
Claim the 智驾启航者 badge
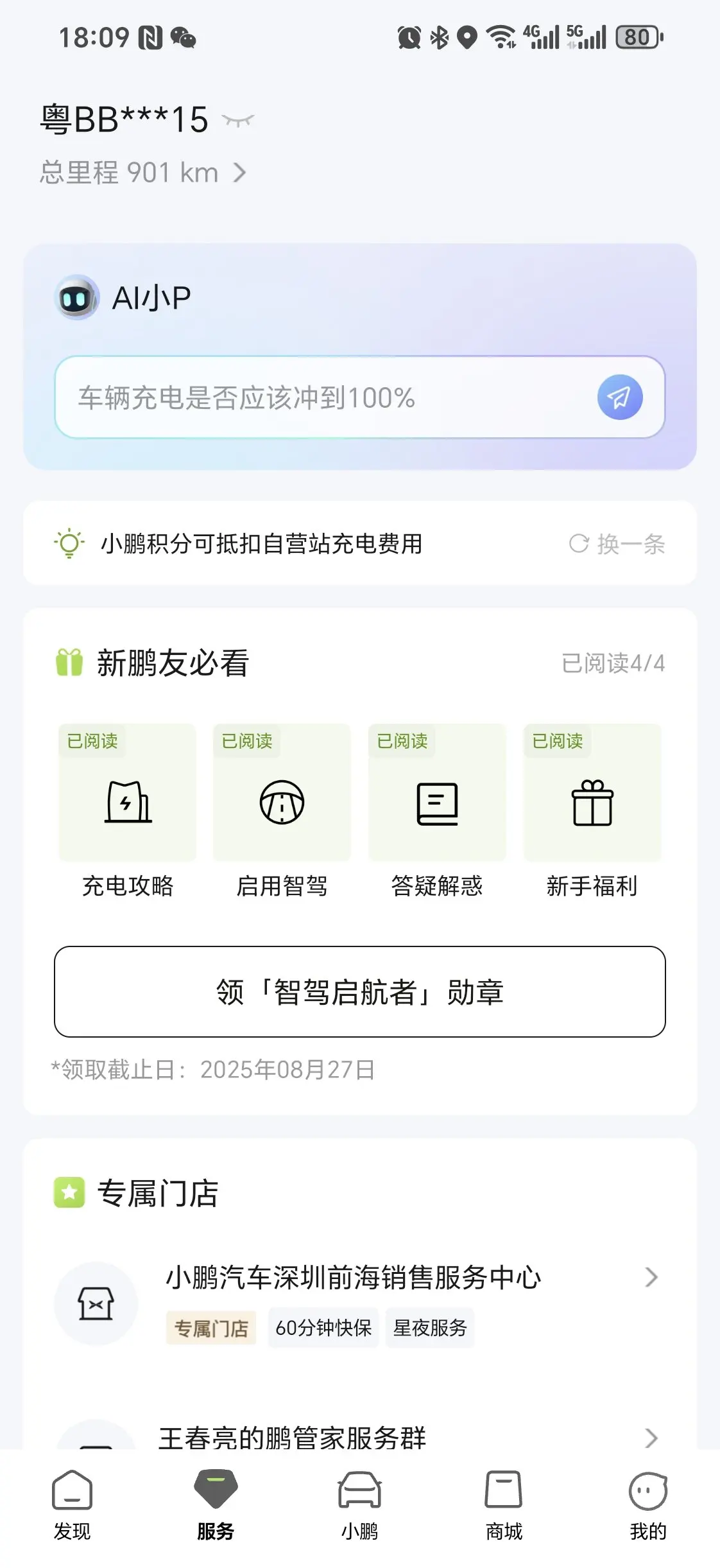point(360,991)
